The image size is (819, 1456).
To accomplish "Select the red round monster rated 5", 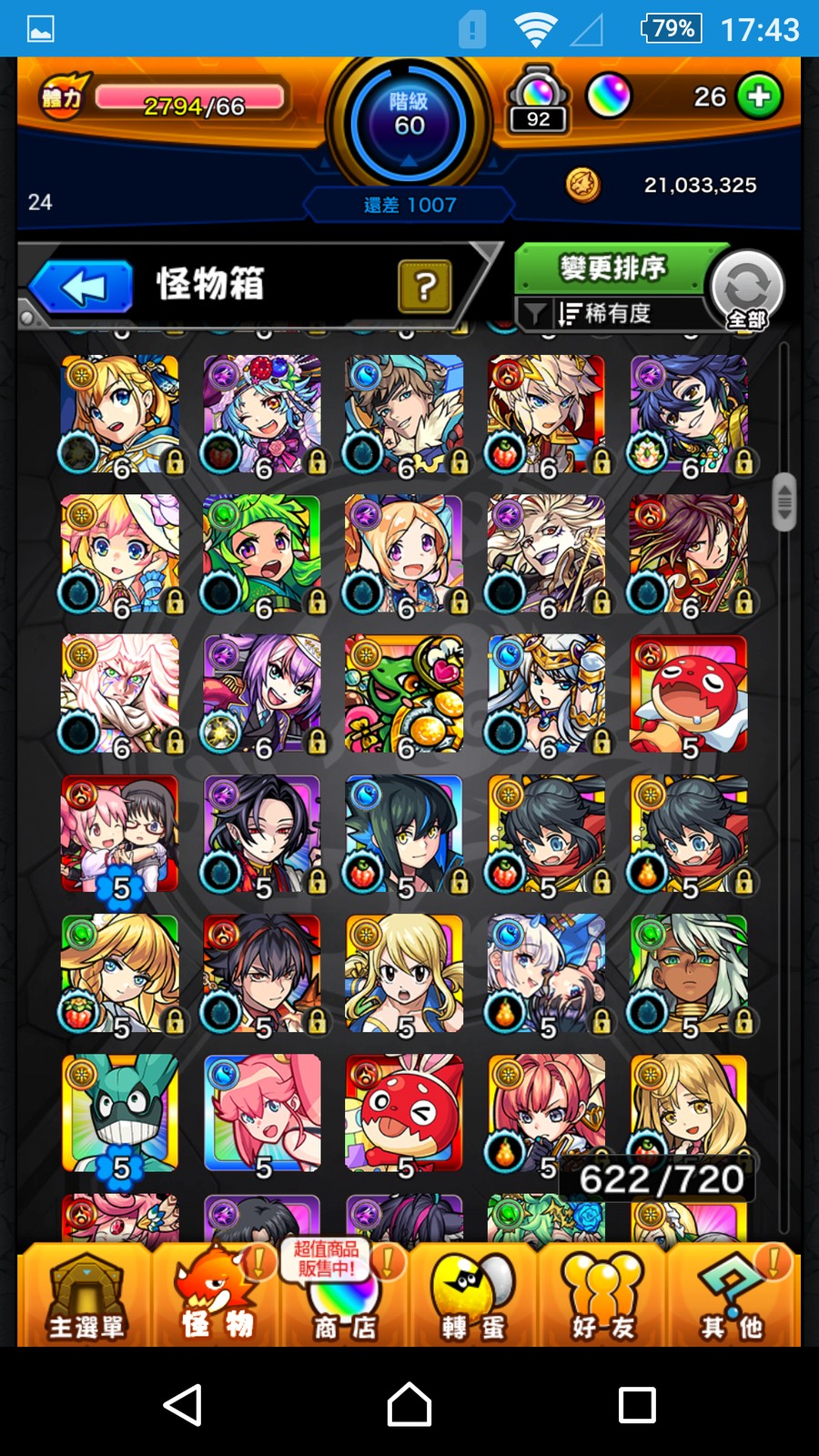I will pos(689,694).
